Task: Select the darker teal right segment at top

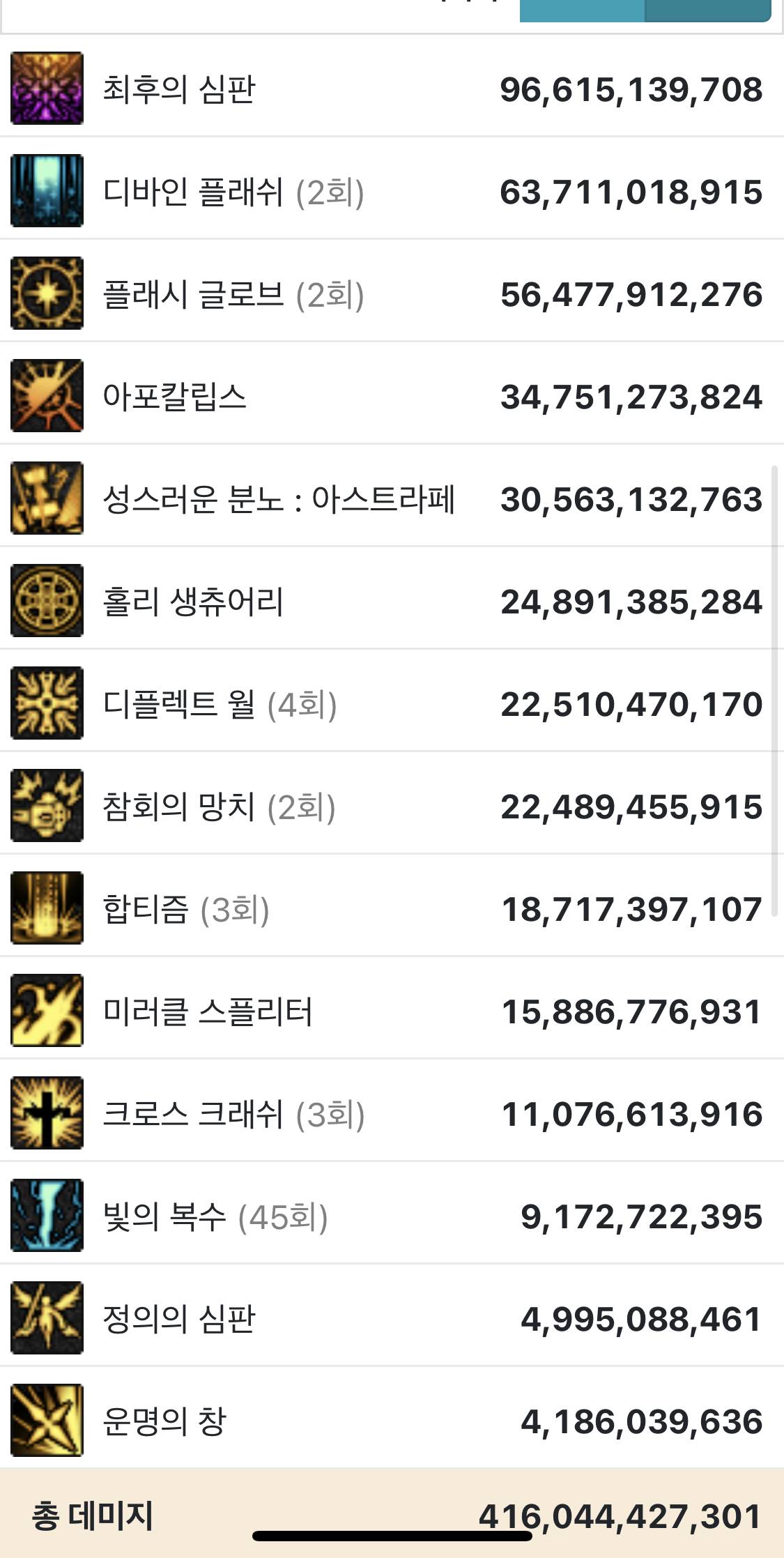Action: click(x=707, y=10)
